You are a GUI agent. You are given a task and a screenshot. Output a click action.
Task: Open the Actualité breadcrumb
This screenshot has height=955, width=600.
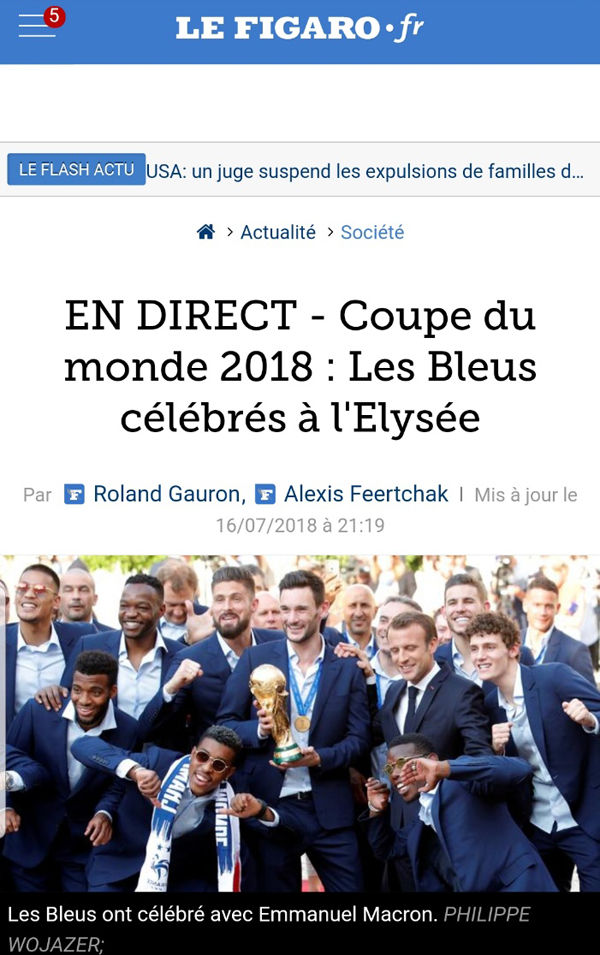click(x=278, y=232)
